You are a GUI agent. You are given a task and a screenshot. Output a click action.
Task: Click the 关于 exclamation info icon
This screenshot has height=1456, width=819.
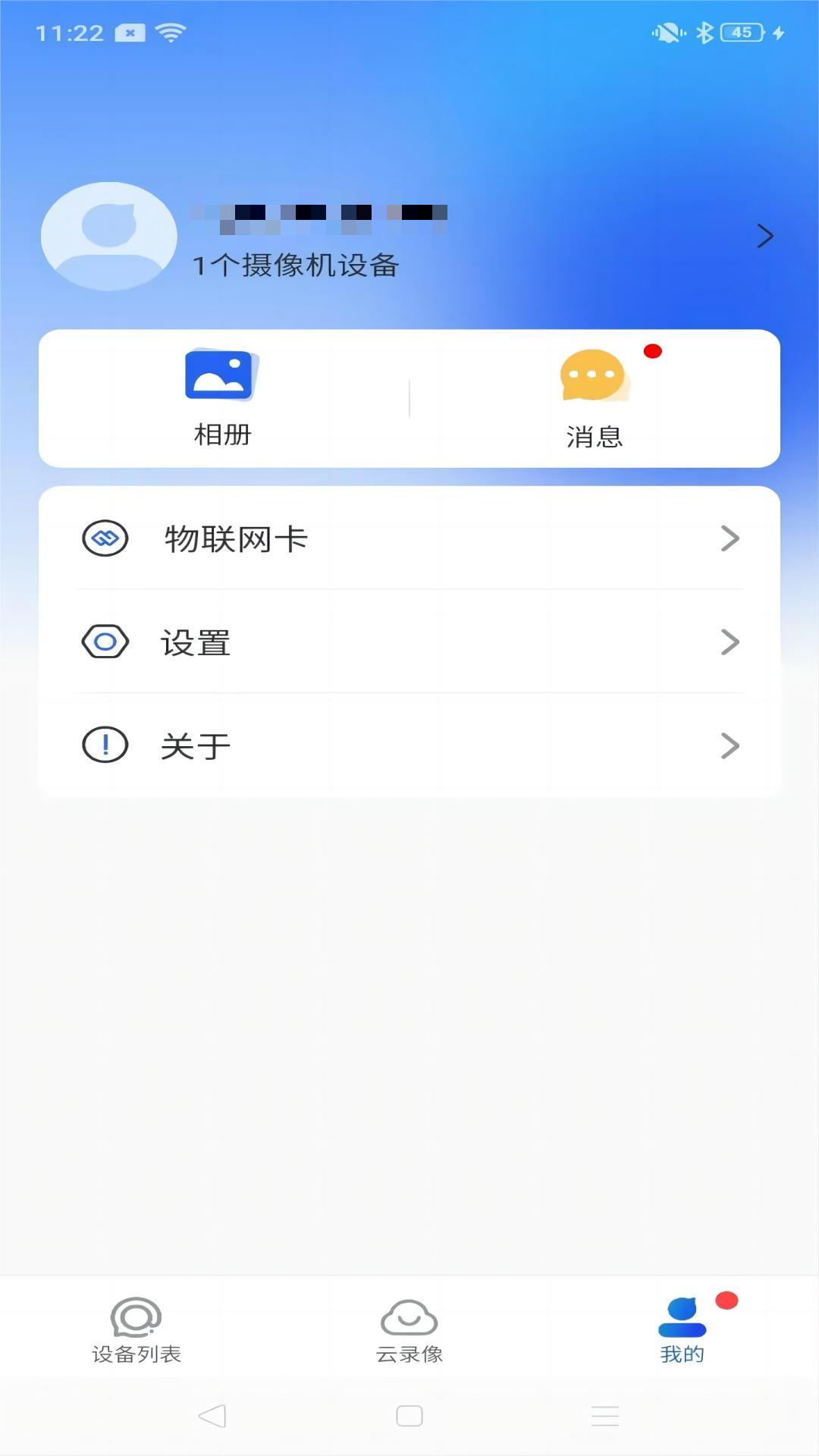pos(106,745)
